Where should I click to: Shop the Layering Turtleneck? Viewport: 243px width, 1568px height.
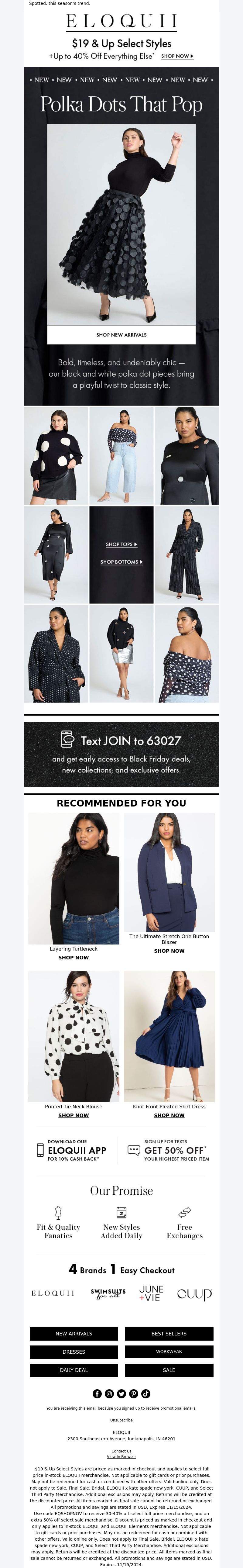tap(74, 958)
